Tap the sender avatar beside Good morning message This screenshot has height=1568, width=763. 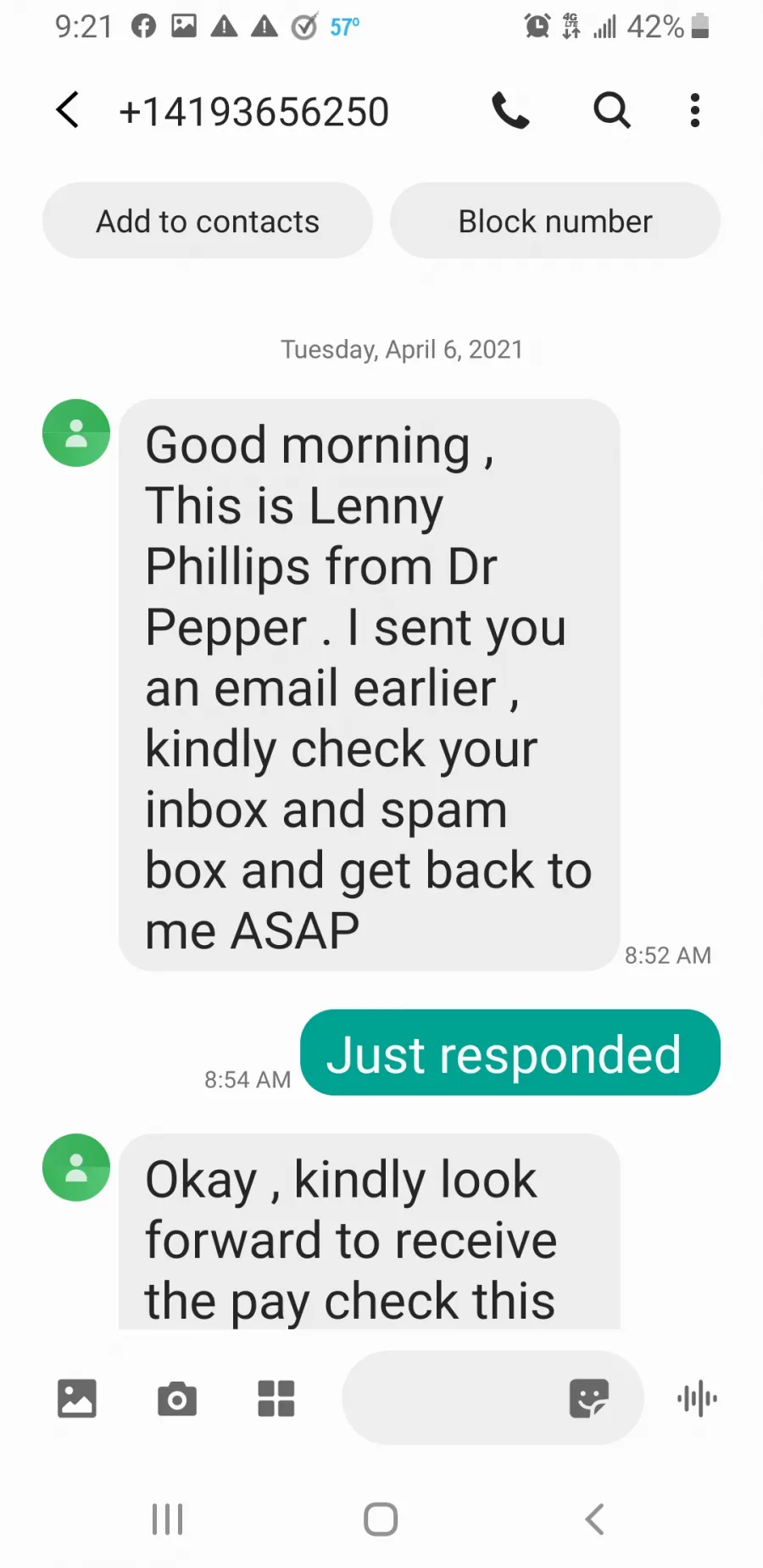[76, 433]
